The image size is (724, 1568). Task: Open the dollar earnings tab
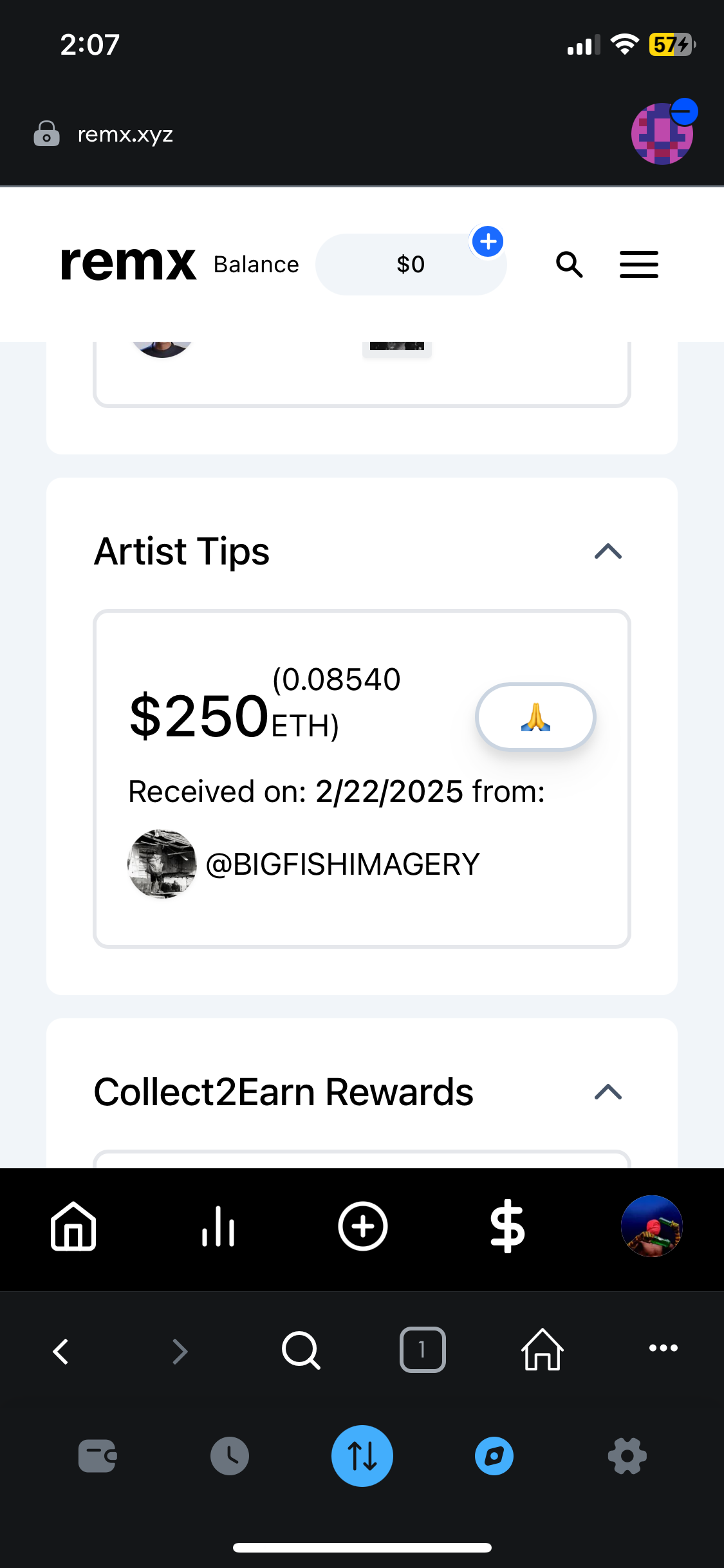[x=508, y=1226]
